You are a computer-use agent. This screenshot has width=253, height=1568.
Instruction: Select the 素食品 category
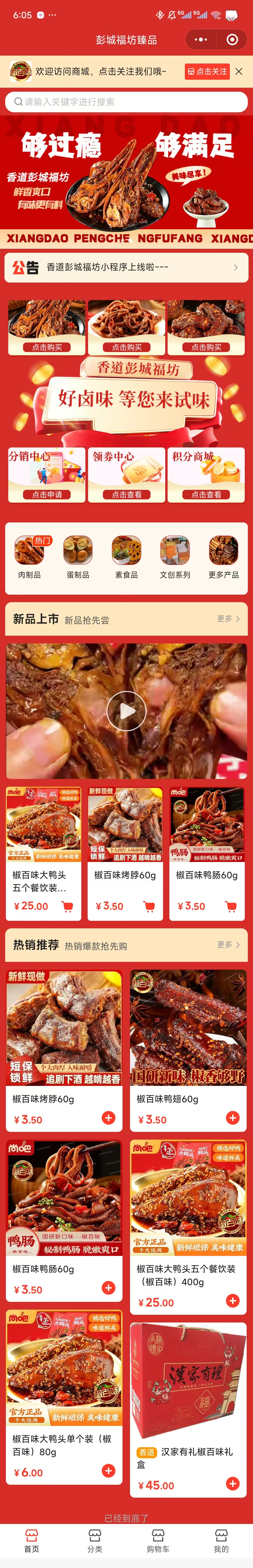point(126,557)
